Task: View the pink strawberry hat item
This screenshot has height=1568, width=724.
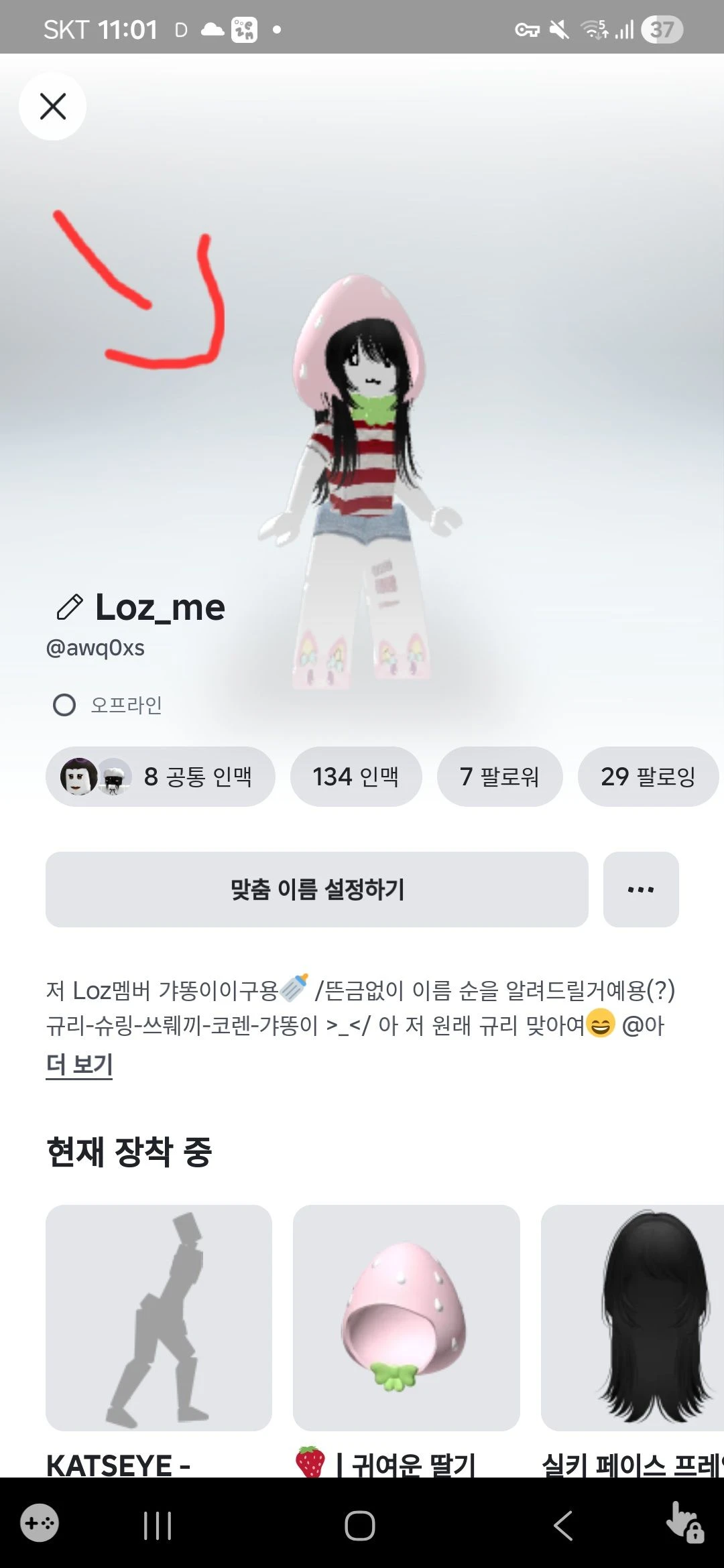Action: tap(406, 1317)
